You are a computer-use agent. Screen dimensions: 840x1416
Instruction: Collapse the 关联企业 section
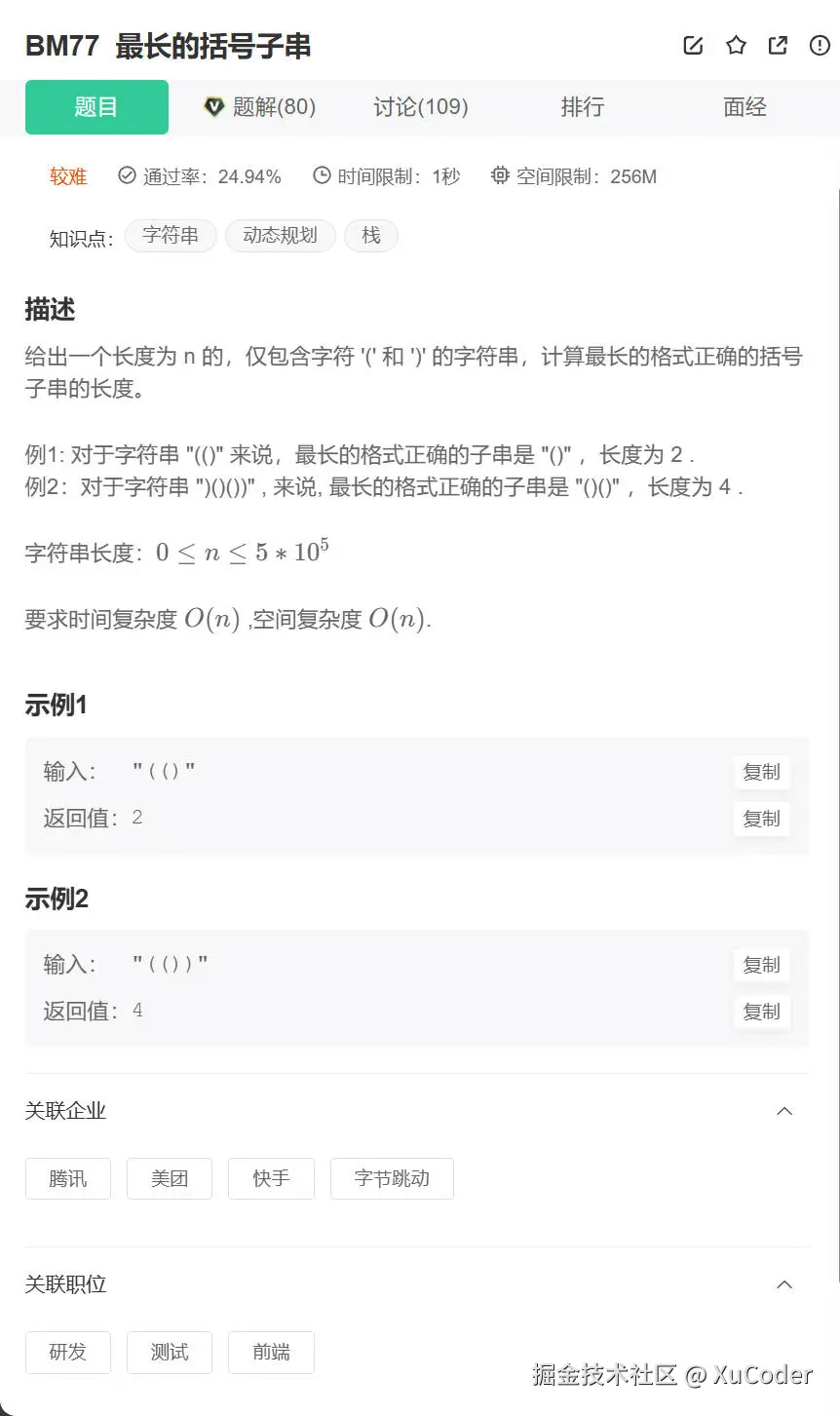[783, 1111]
